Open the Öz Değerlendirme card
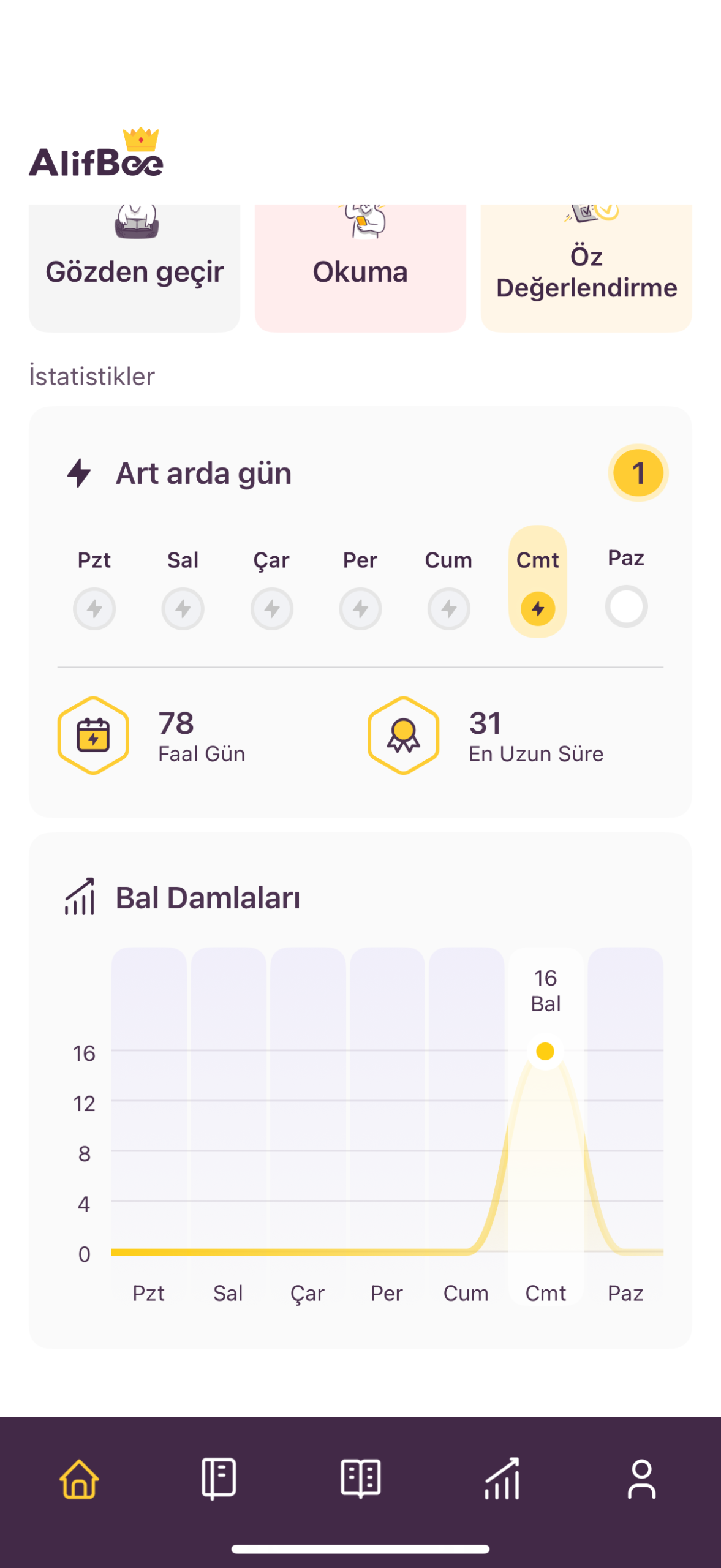This screenshot has height=1568, width=721. pyautogui.click(x=586, y=268)
